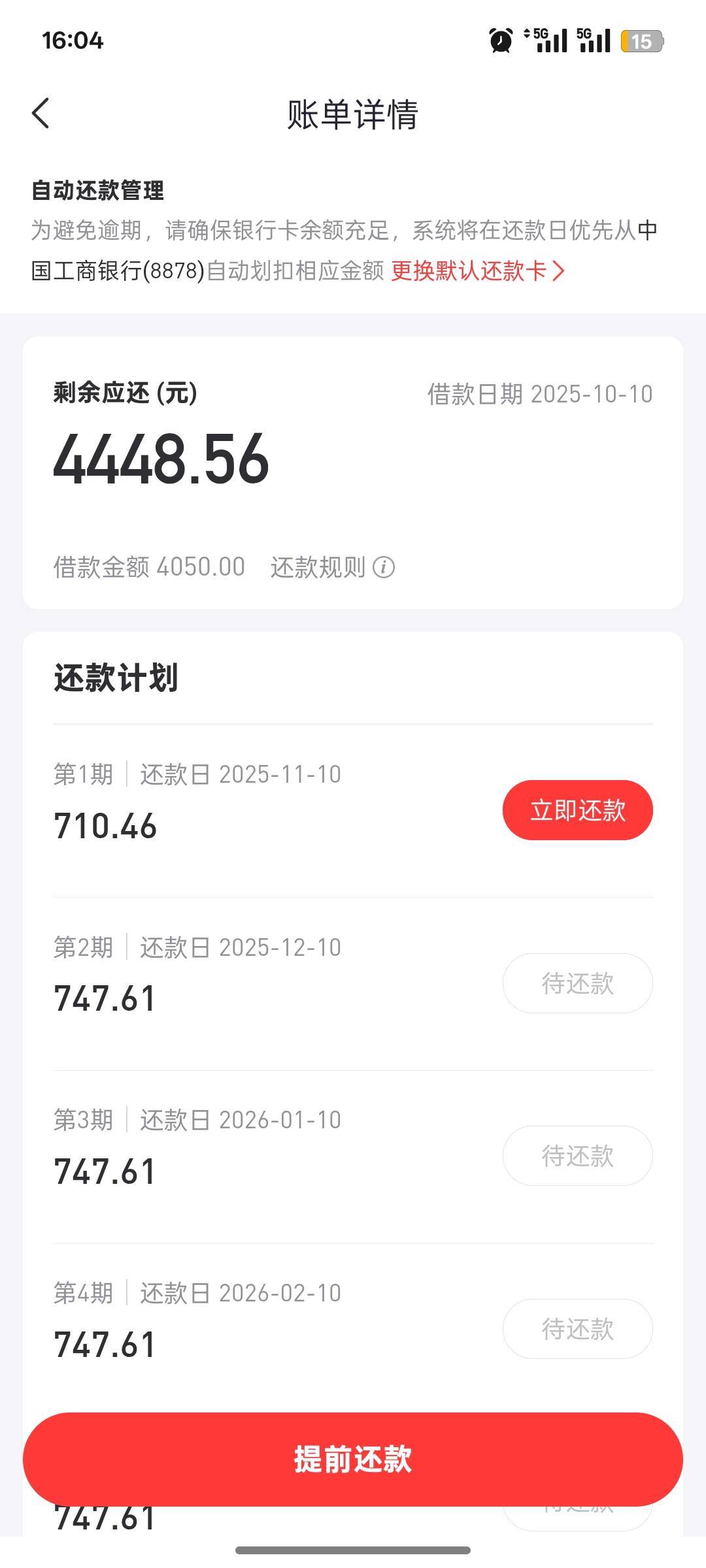Tap 立即还款 for 第1期
This screenshot has height=1568, width=706.
tap(578, 810)
